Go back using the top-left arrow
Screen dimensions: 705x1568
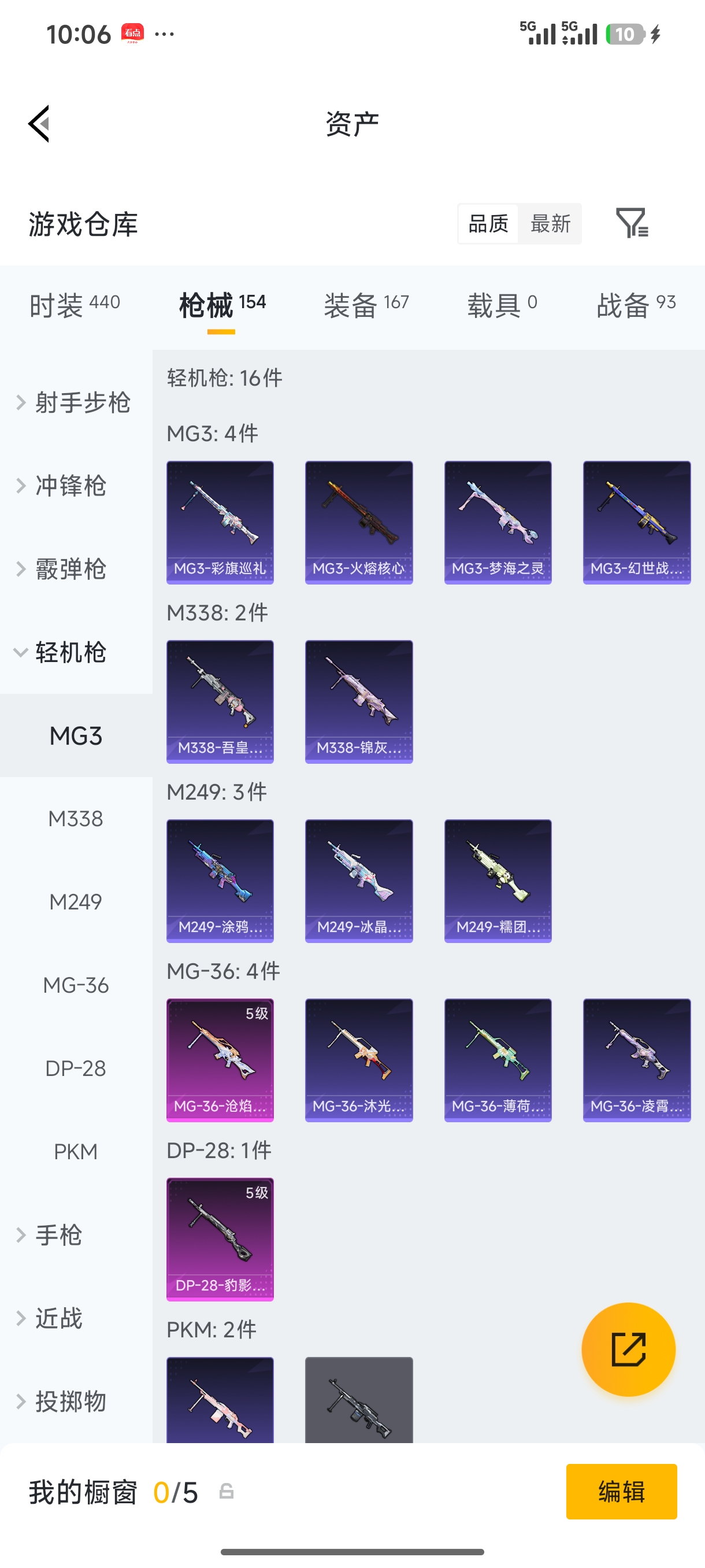point(39,124)
